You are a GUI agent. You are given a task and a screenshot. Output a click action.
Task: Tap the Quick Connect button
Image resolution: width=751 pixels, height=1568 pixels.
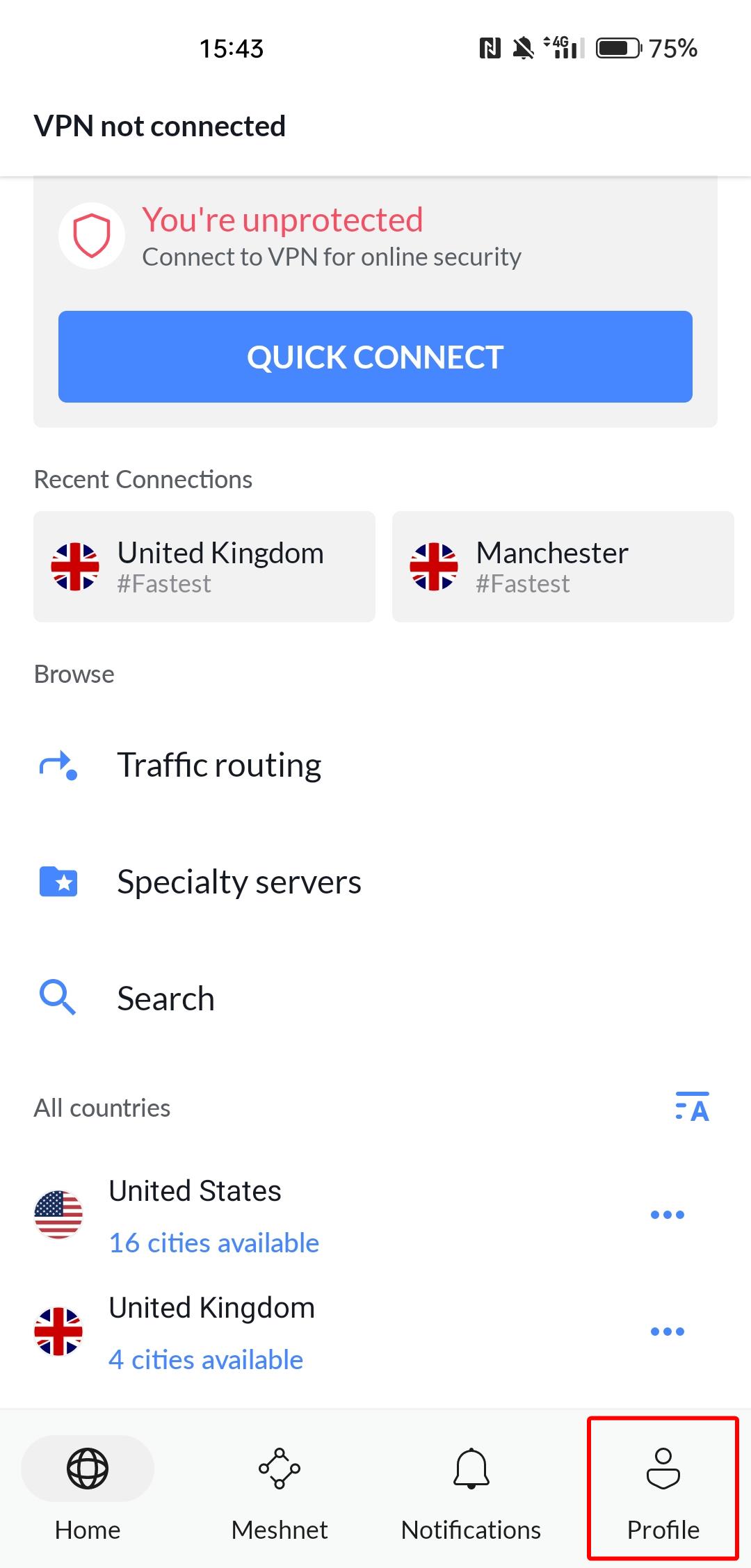[x=375, y=357]
